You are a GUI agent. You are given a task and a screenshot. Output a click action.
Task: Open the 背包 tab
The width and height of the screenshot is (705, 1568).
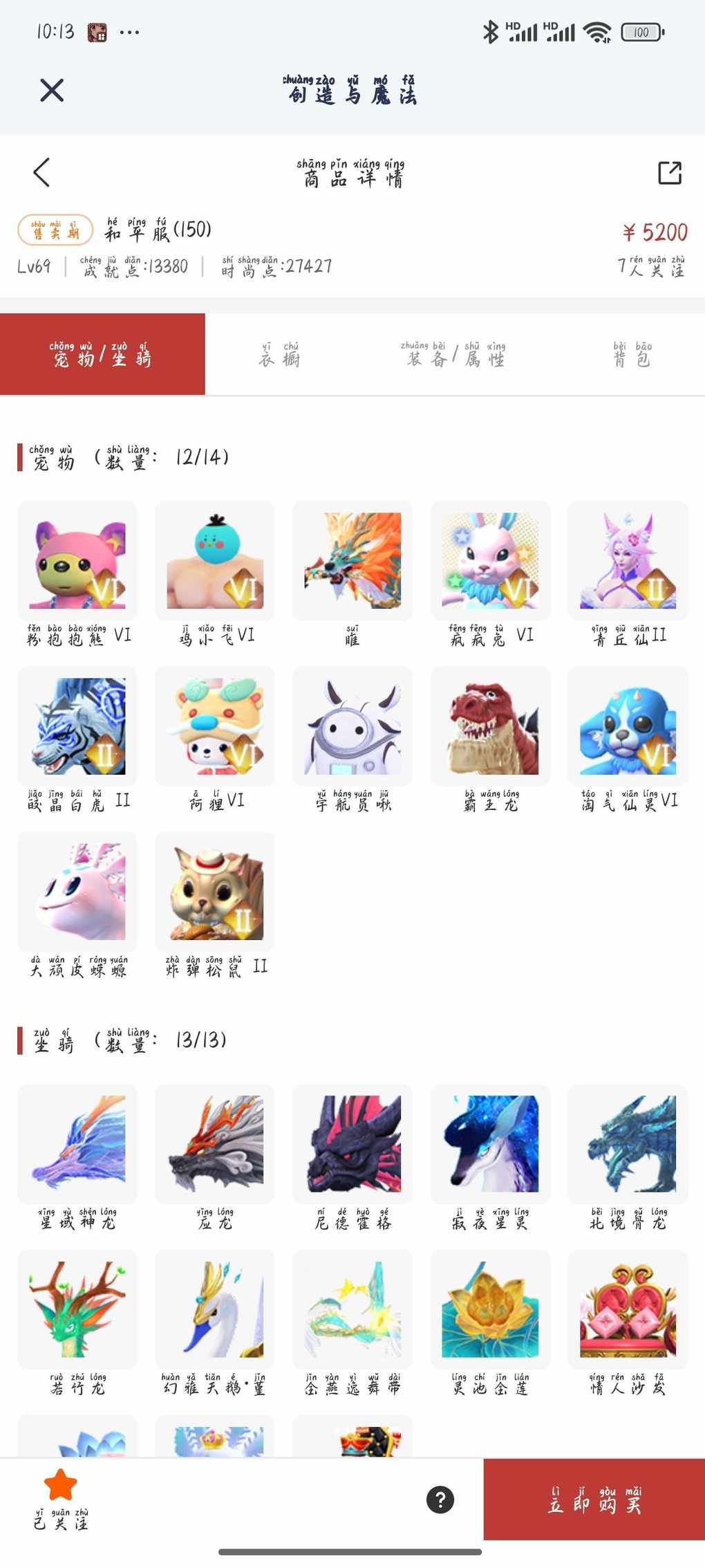[632, 354]
